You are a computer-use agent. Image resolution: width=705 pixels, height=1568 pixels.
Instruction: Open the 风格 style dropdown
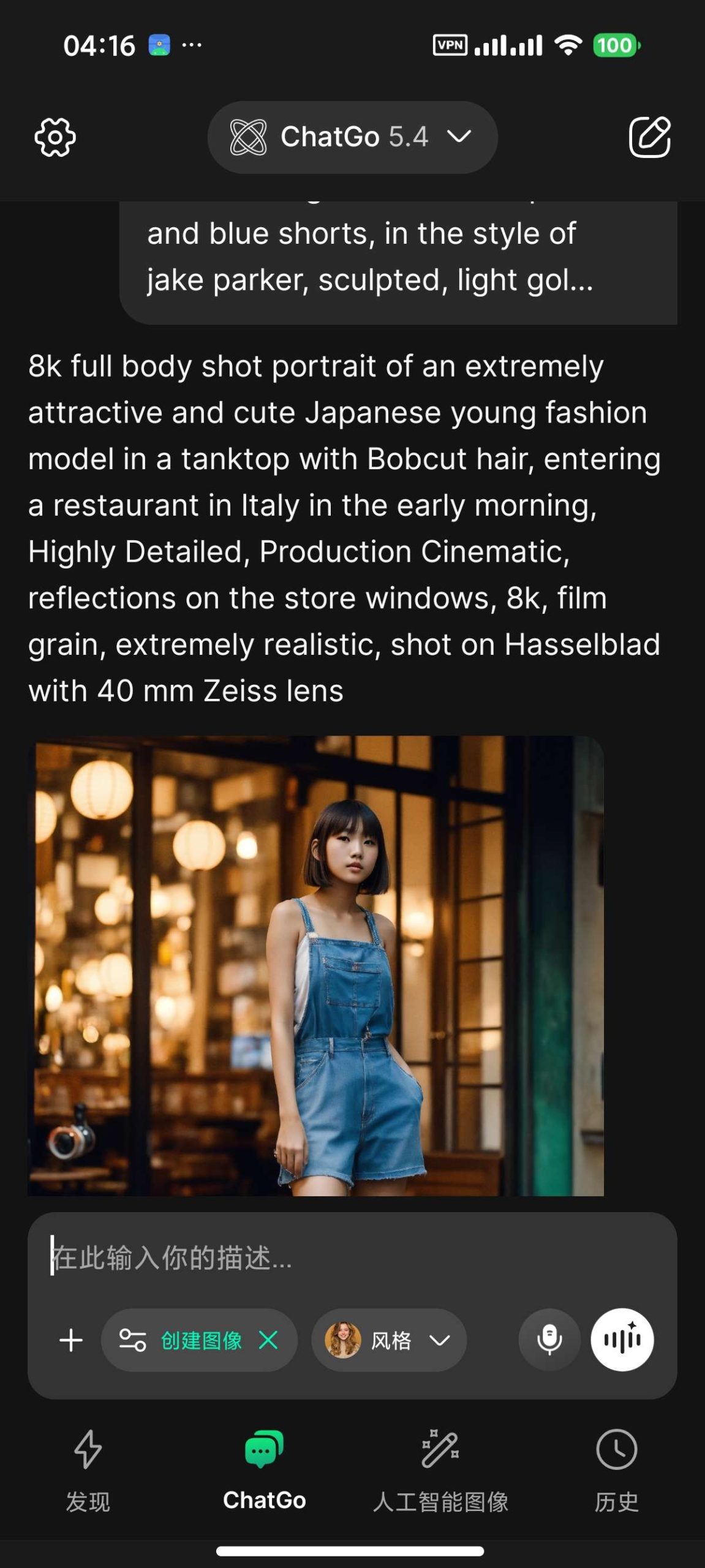click(x=389, y=1340)
